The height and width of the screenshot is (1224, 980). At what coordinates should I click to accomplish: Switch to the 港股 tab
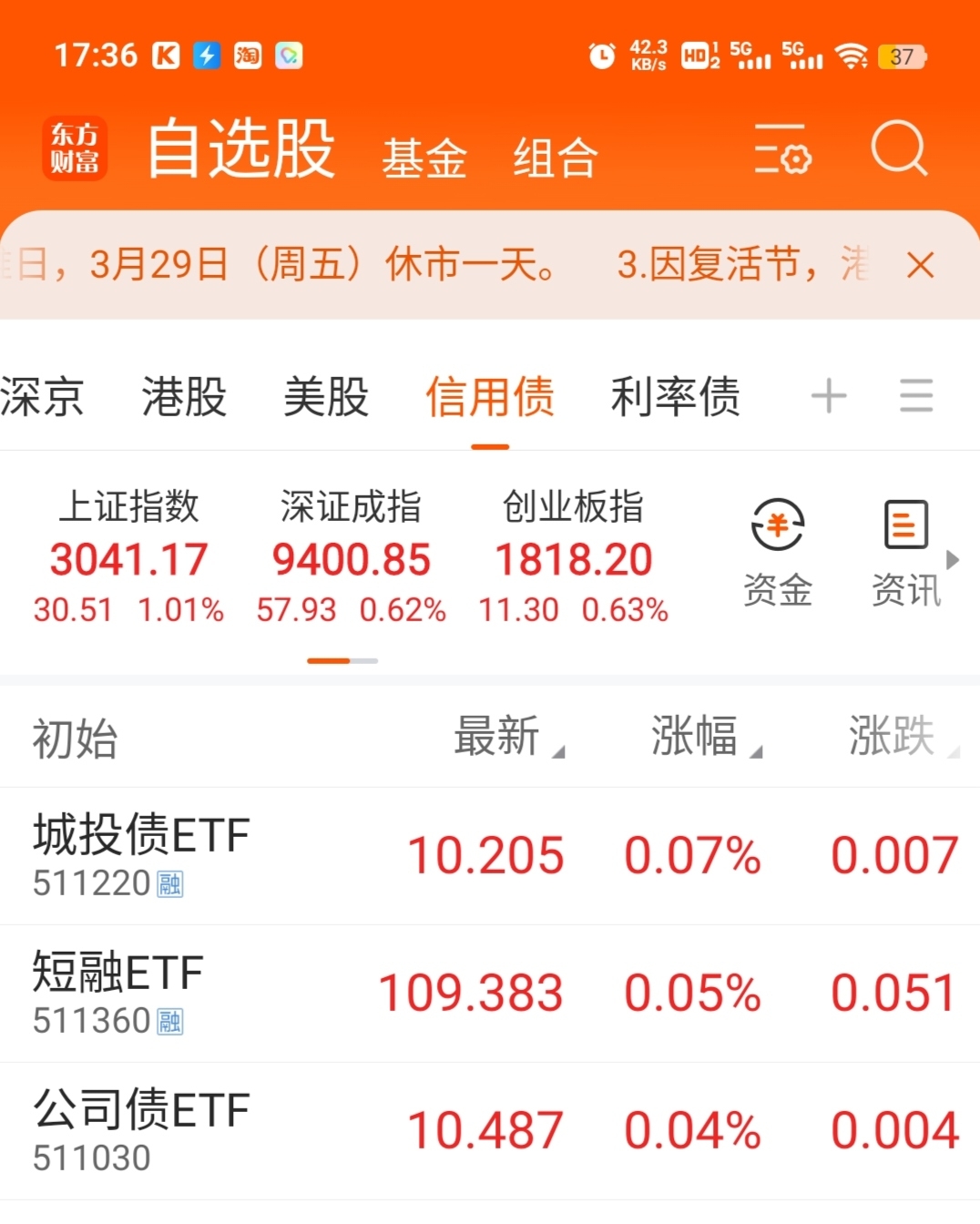point(183,398)
